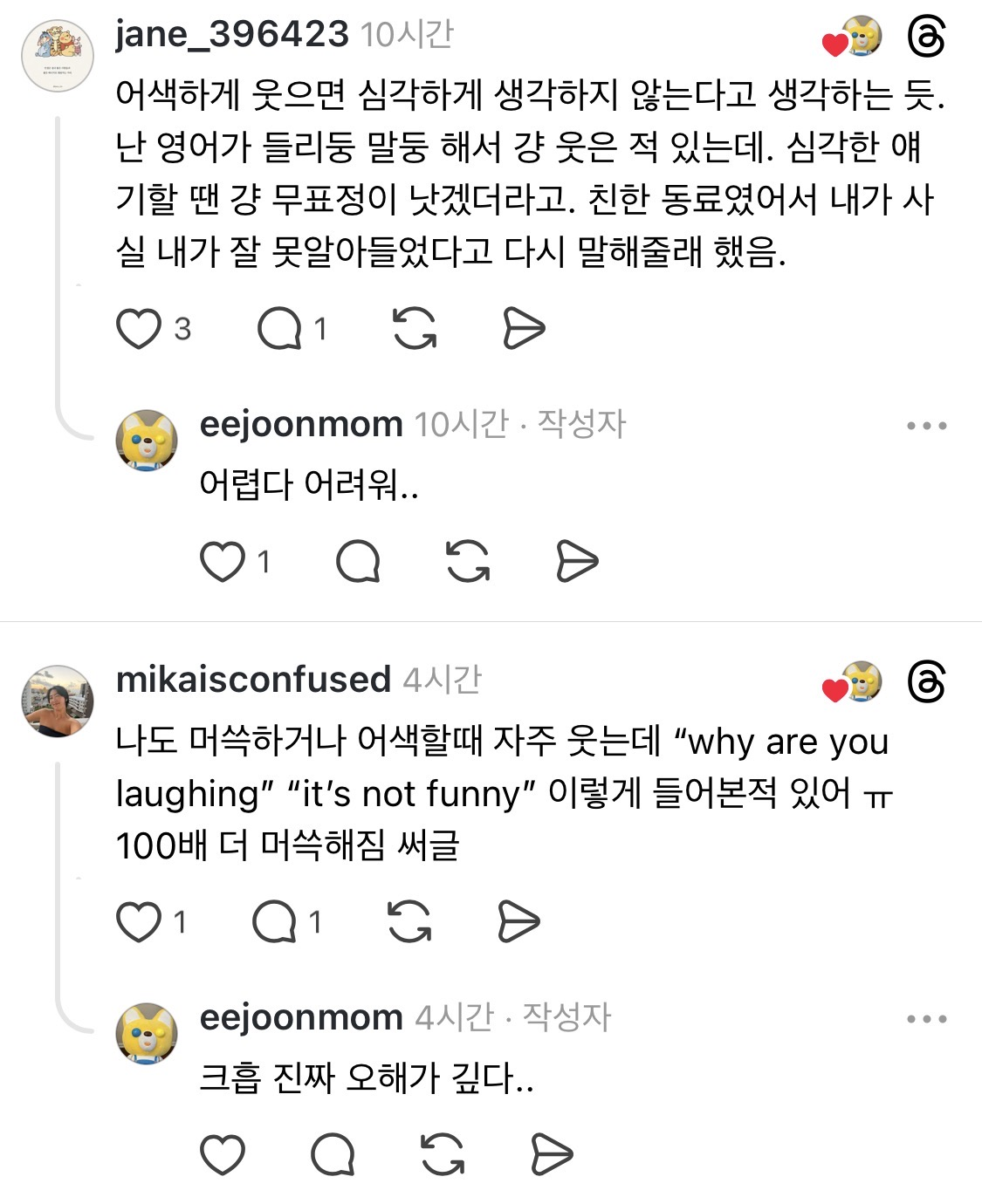The width and height of the screenshot is (982, 1204).
Task: Like mikaisconfused's comment
Action: (139, 922)
